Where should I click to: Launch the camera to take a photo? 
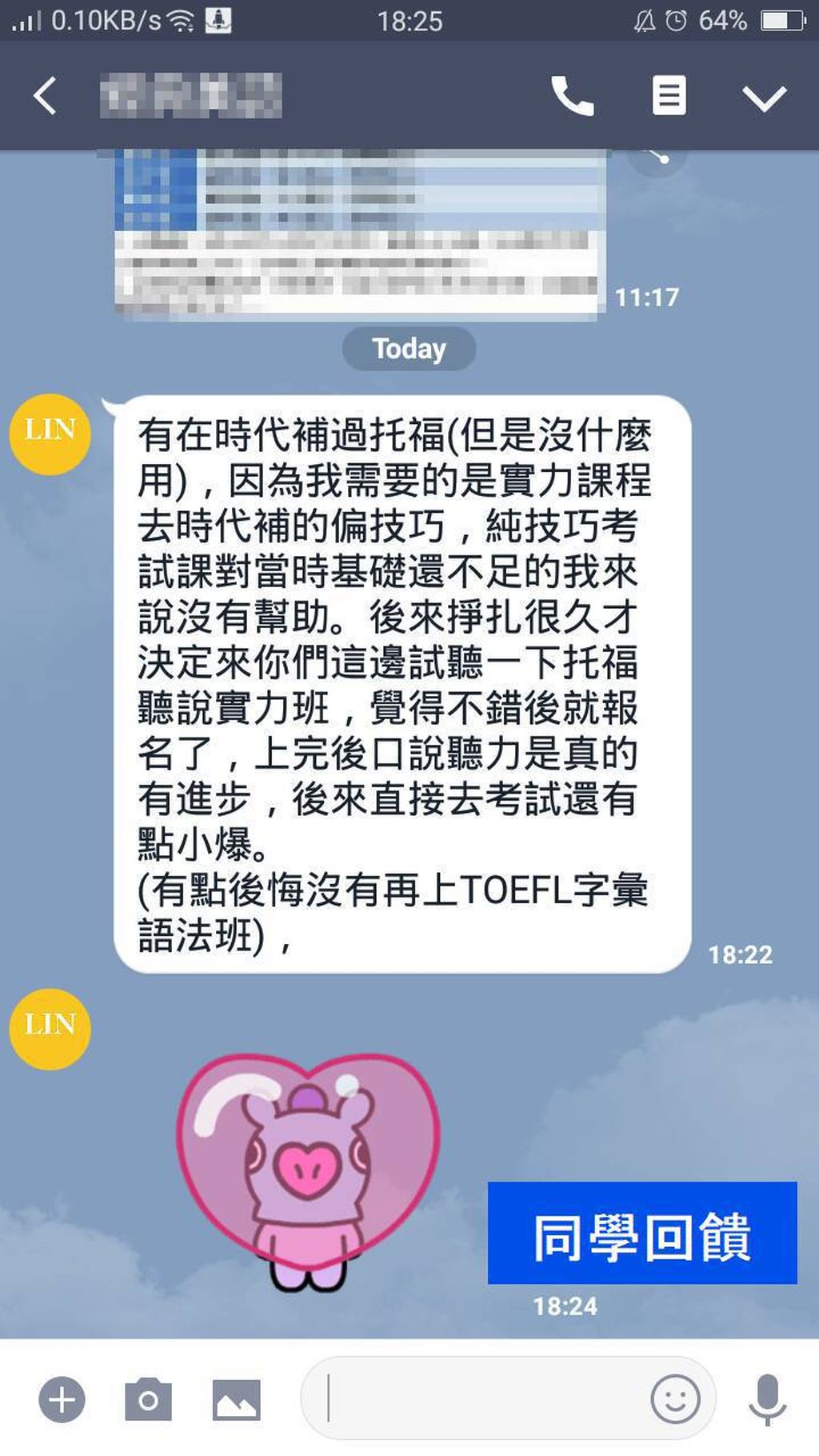(x=148, y=1400)
